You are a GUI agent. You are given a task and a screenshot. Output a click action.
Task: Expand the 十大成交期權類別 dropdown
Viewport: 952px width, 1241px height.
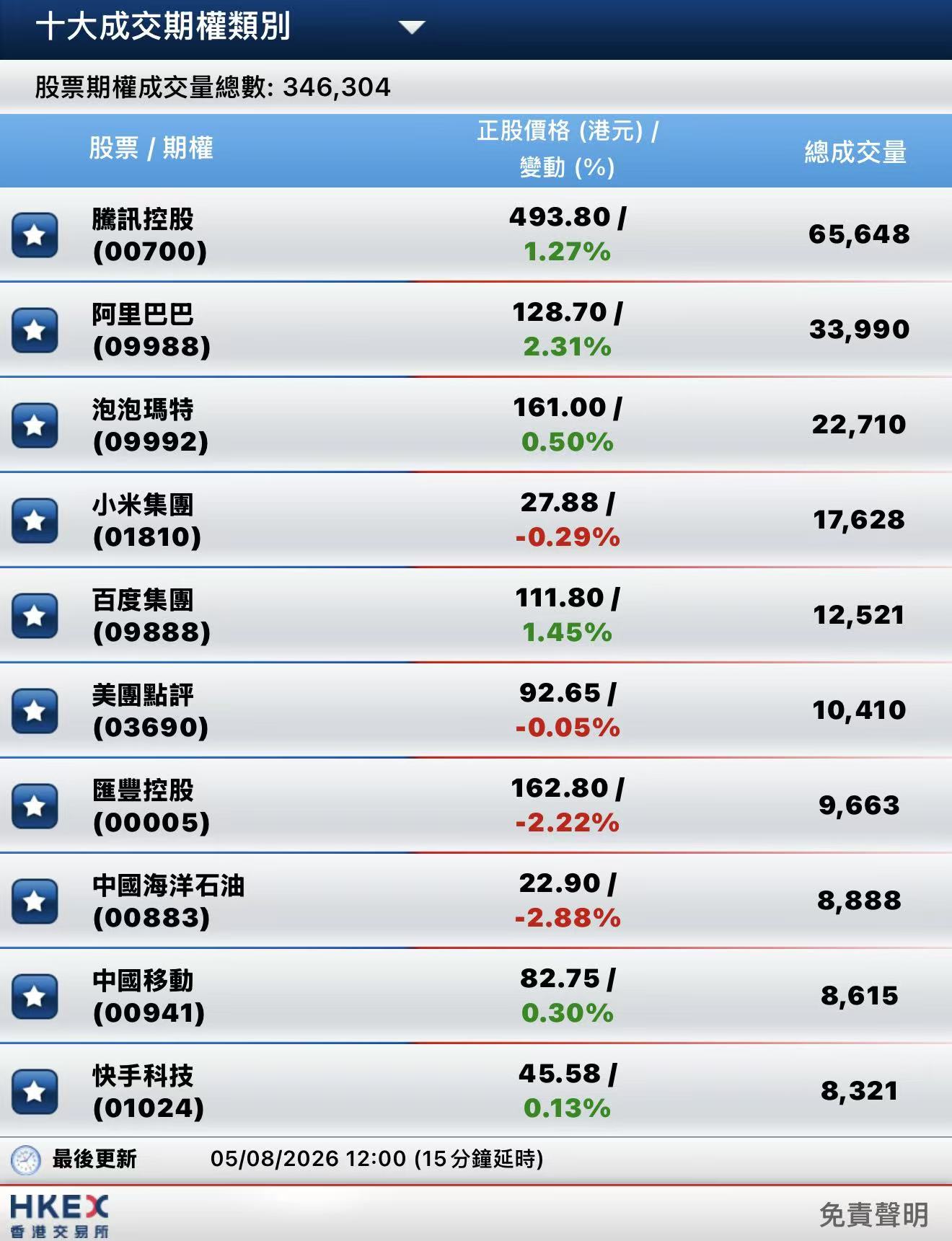pos(412,27)
